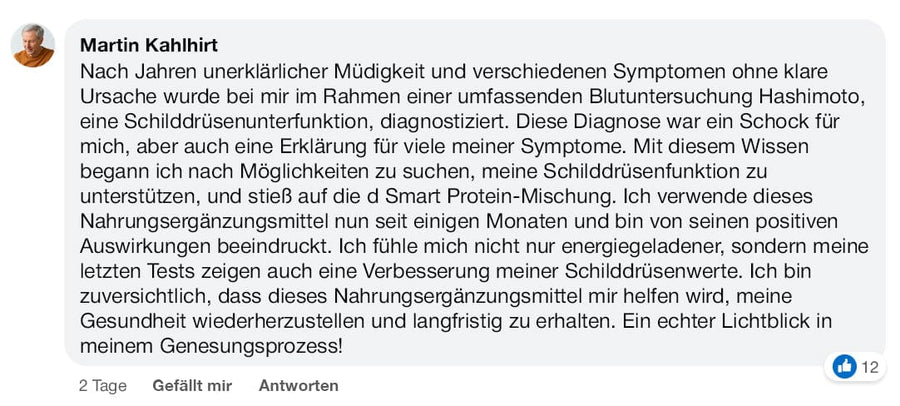The image size is (900, 406).
Task: Like the comment with Gefällt mir
Action: coord(192,385)
